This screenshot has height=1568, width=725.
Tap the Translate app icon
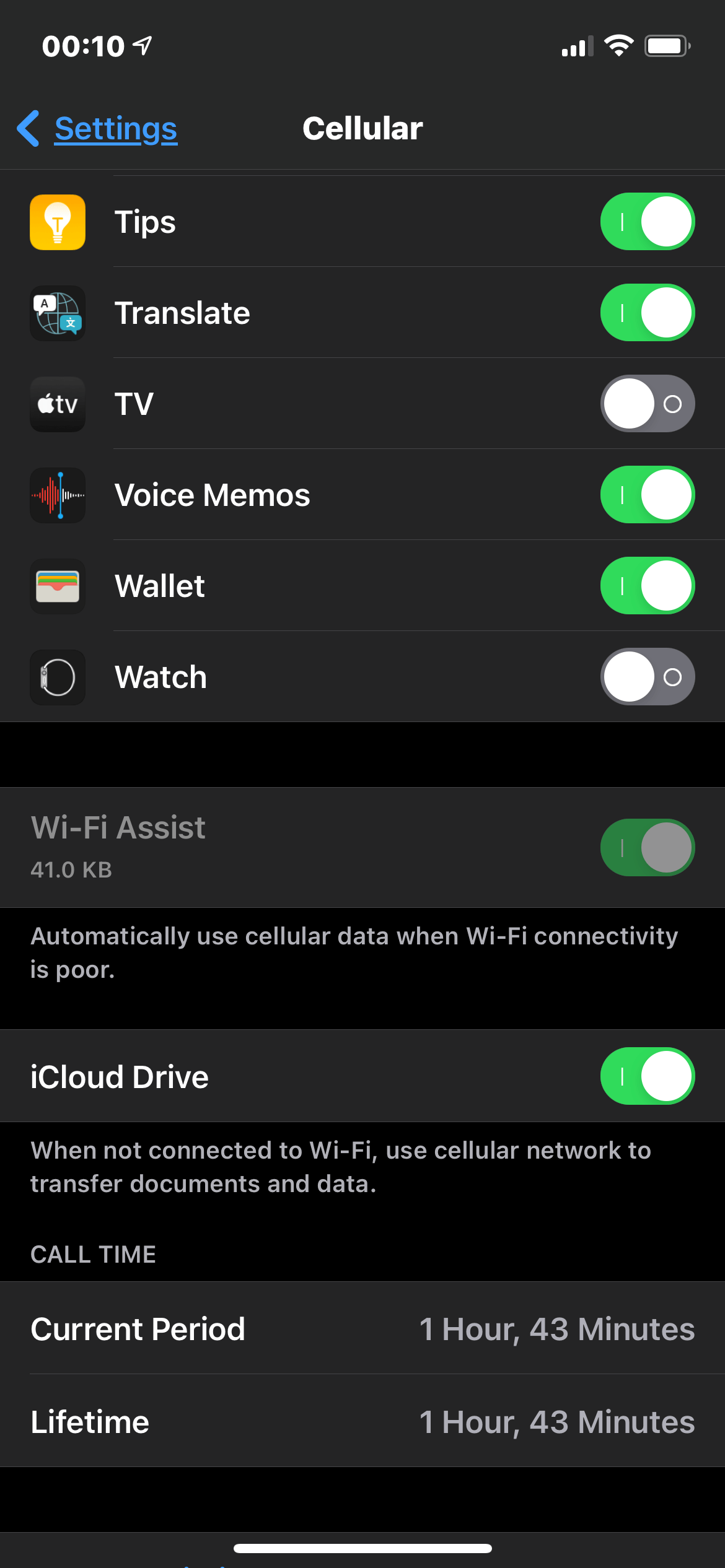[57, 313]
